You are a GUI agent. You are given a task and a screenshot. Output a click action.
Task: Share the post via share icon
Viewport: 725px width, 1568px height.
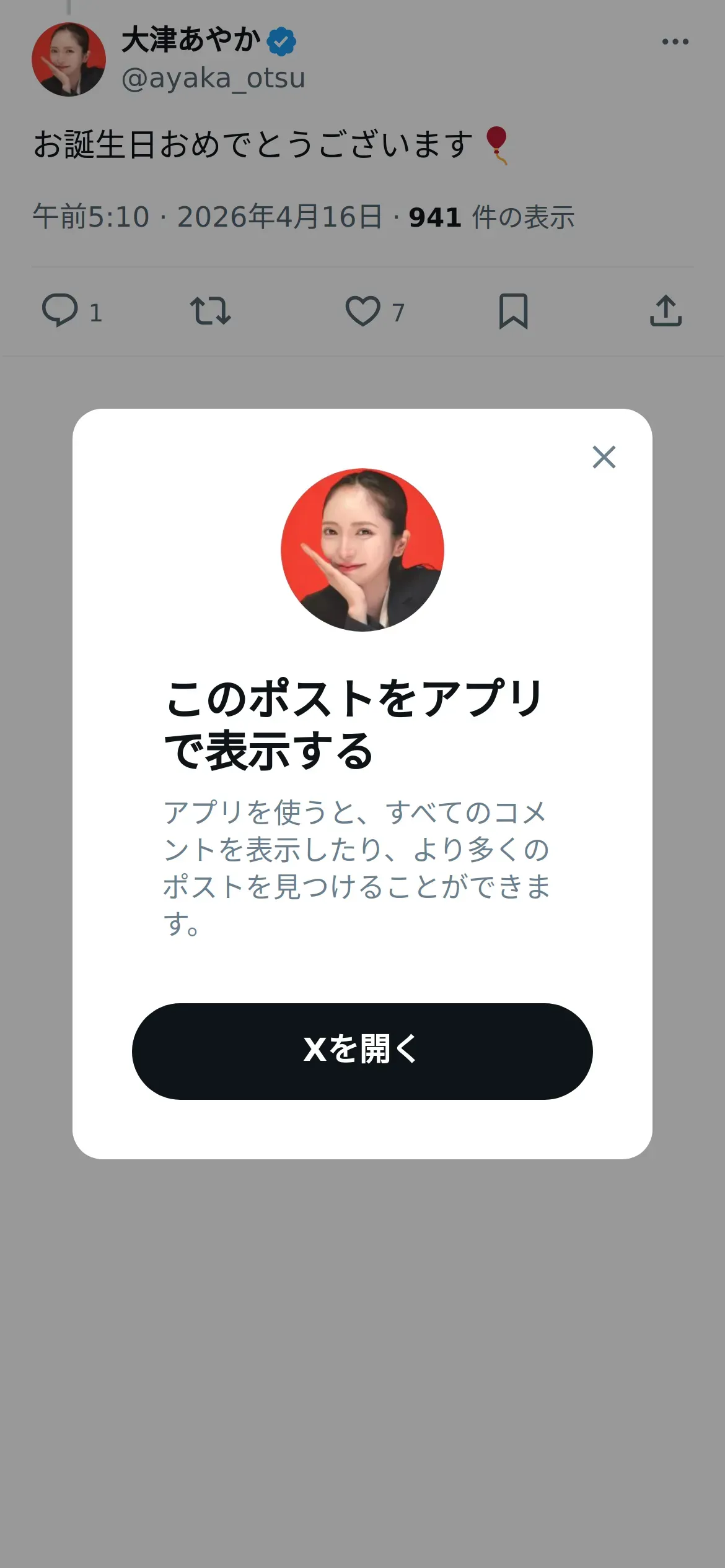click(666, 310)
